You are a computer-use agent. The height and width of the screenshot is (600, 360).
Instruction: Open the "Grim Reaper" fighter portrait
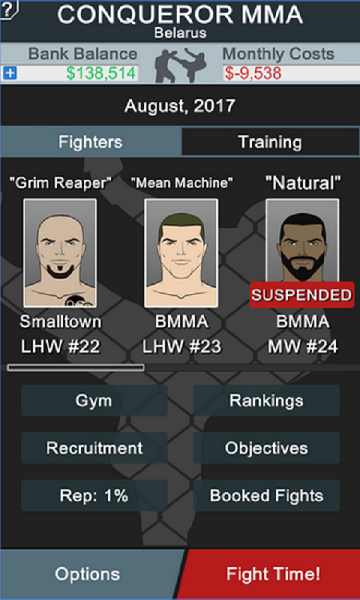tap(60, 253)
